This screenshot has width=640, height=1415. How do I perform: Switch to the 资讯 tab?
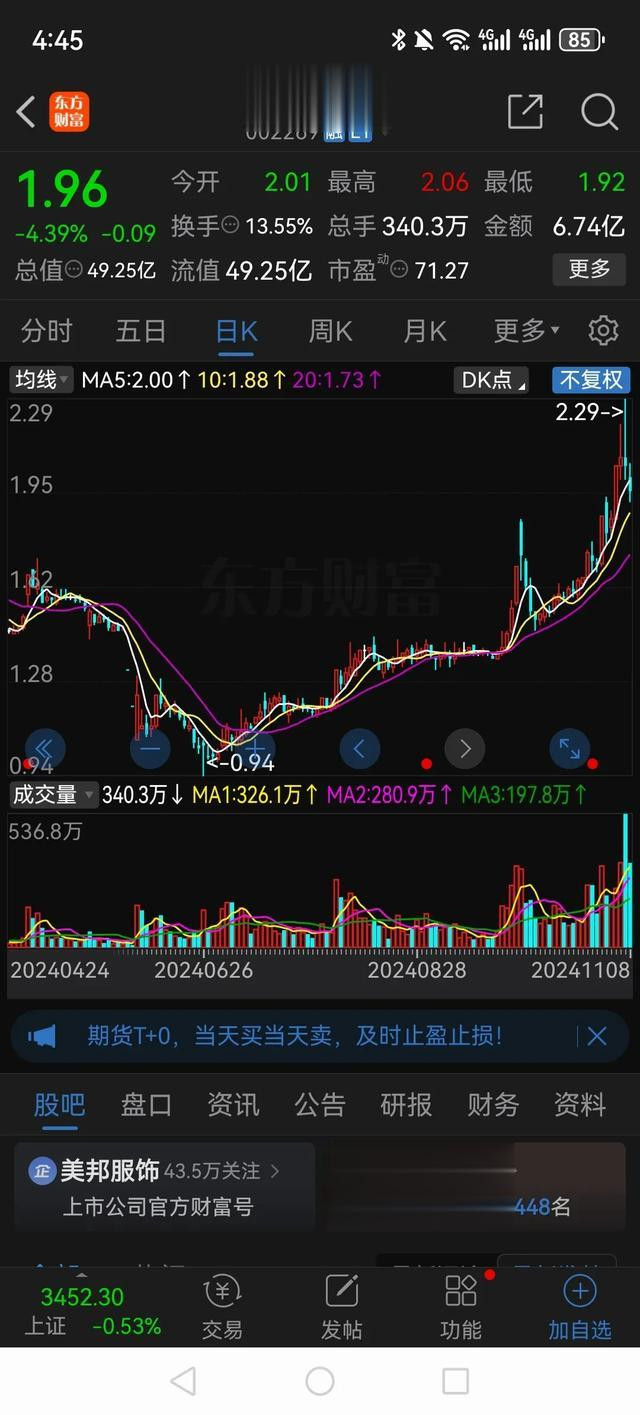(233, 1104)
